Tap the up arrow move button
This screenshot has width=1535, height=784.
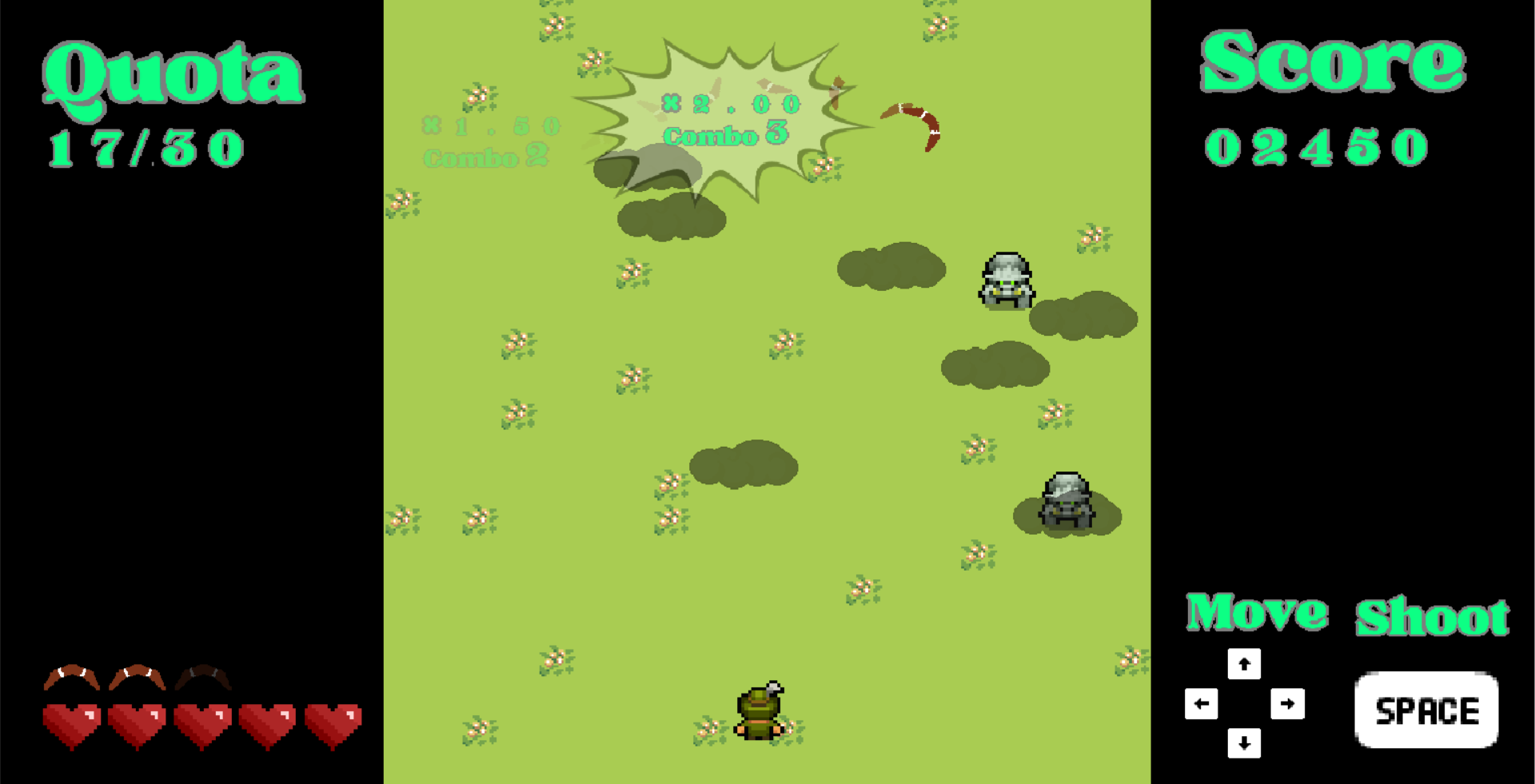click(1244, 664)
